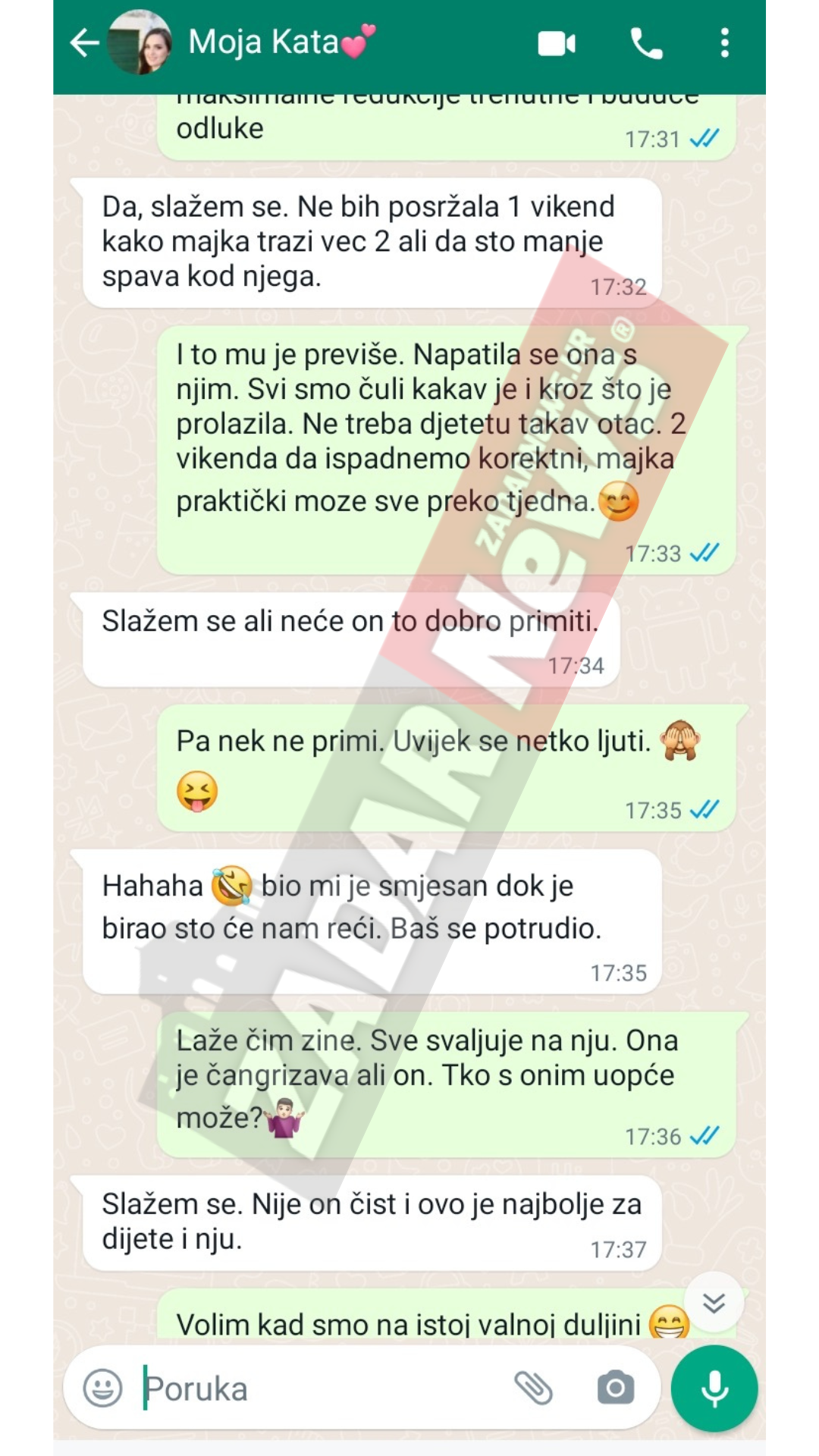This screenshot has width=819, height=1456.
Task: Open the emoji picker
Action: coord(103,1389)
